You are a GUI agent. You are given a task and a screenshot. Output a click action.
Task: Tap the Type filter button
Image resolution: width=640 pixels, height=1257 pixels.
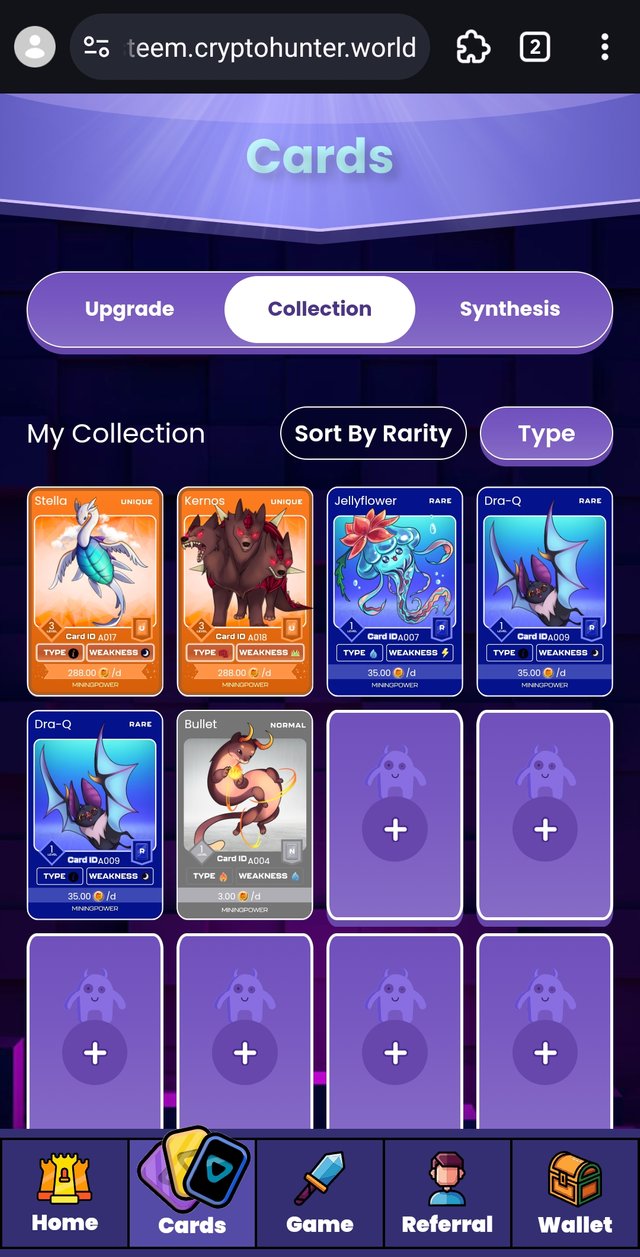coord(546,434)
